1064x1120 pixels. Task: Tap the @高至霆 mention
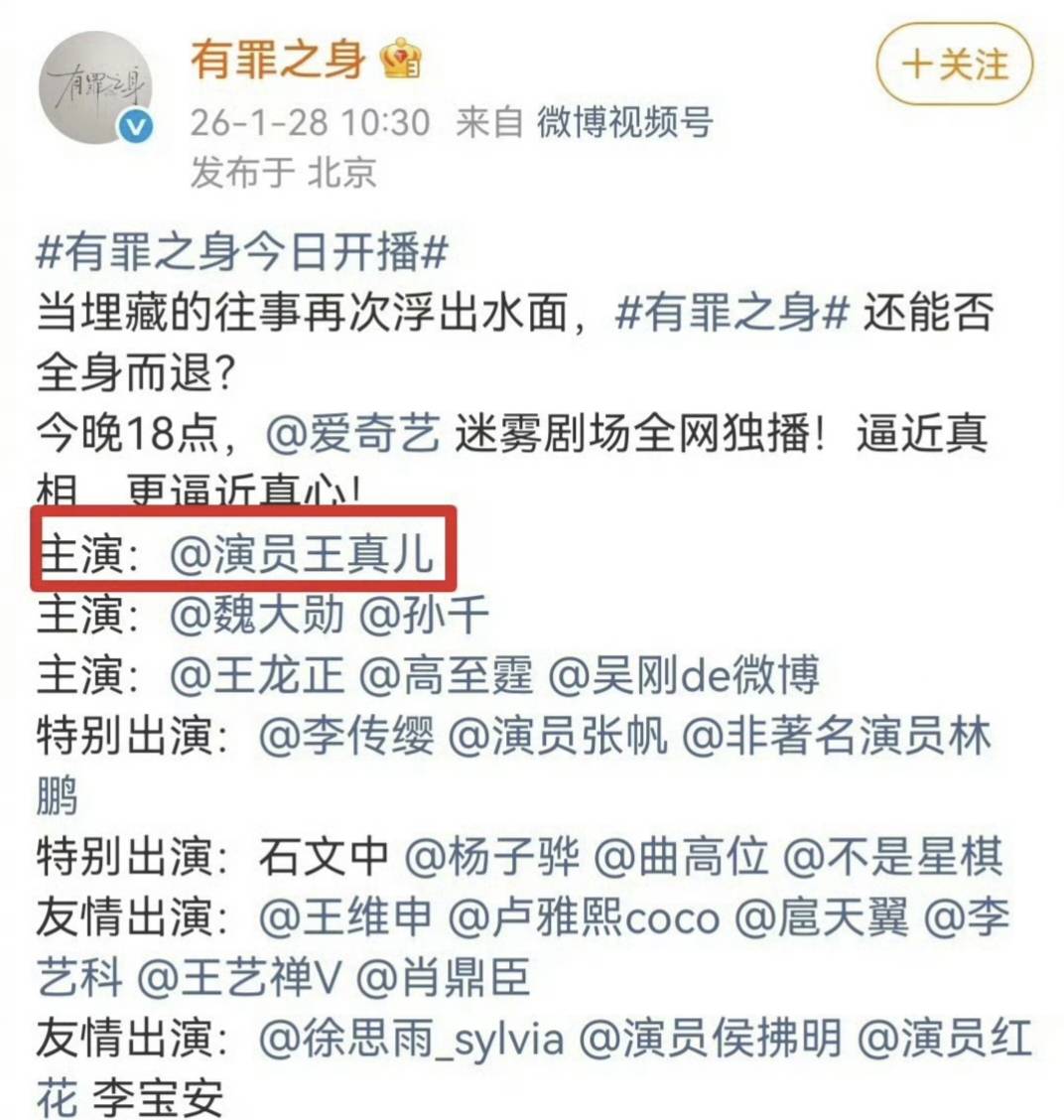click(445, 676)
